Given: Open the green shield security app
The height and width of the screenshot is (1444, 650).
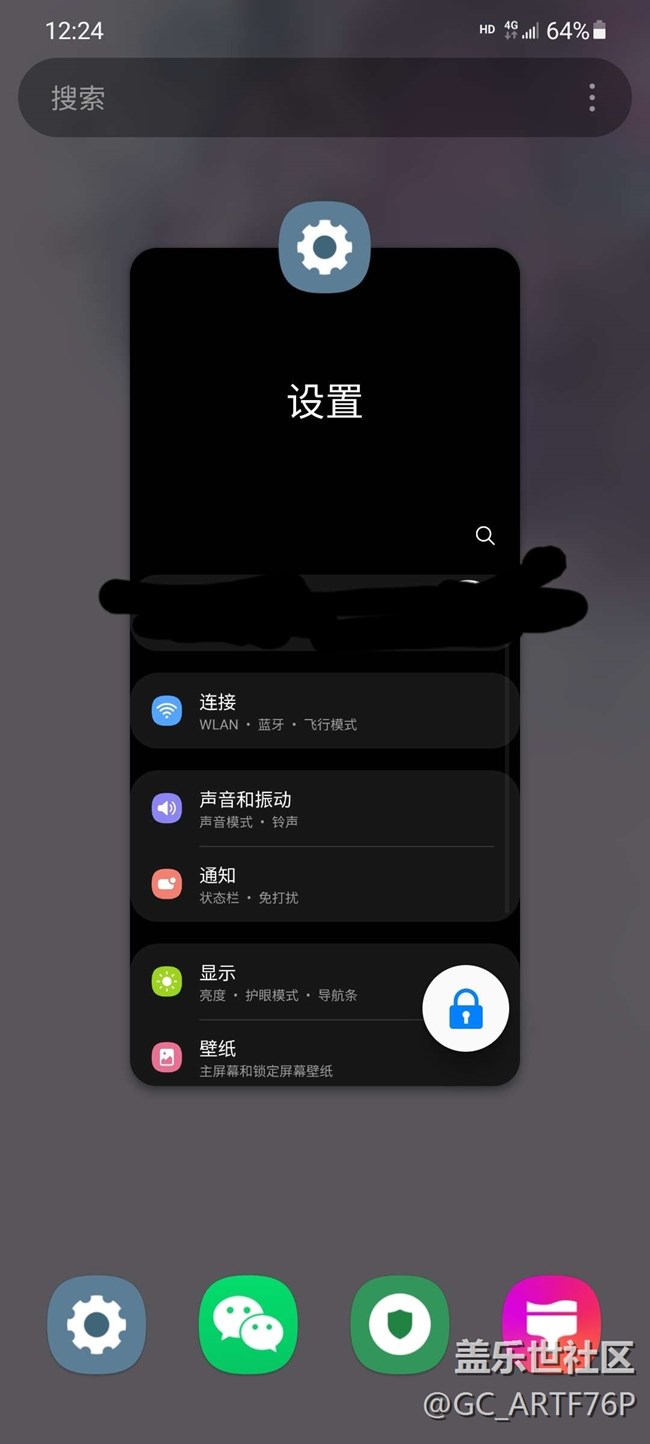Looking at the screenshot, I should 399,1325.
